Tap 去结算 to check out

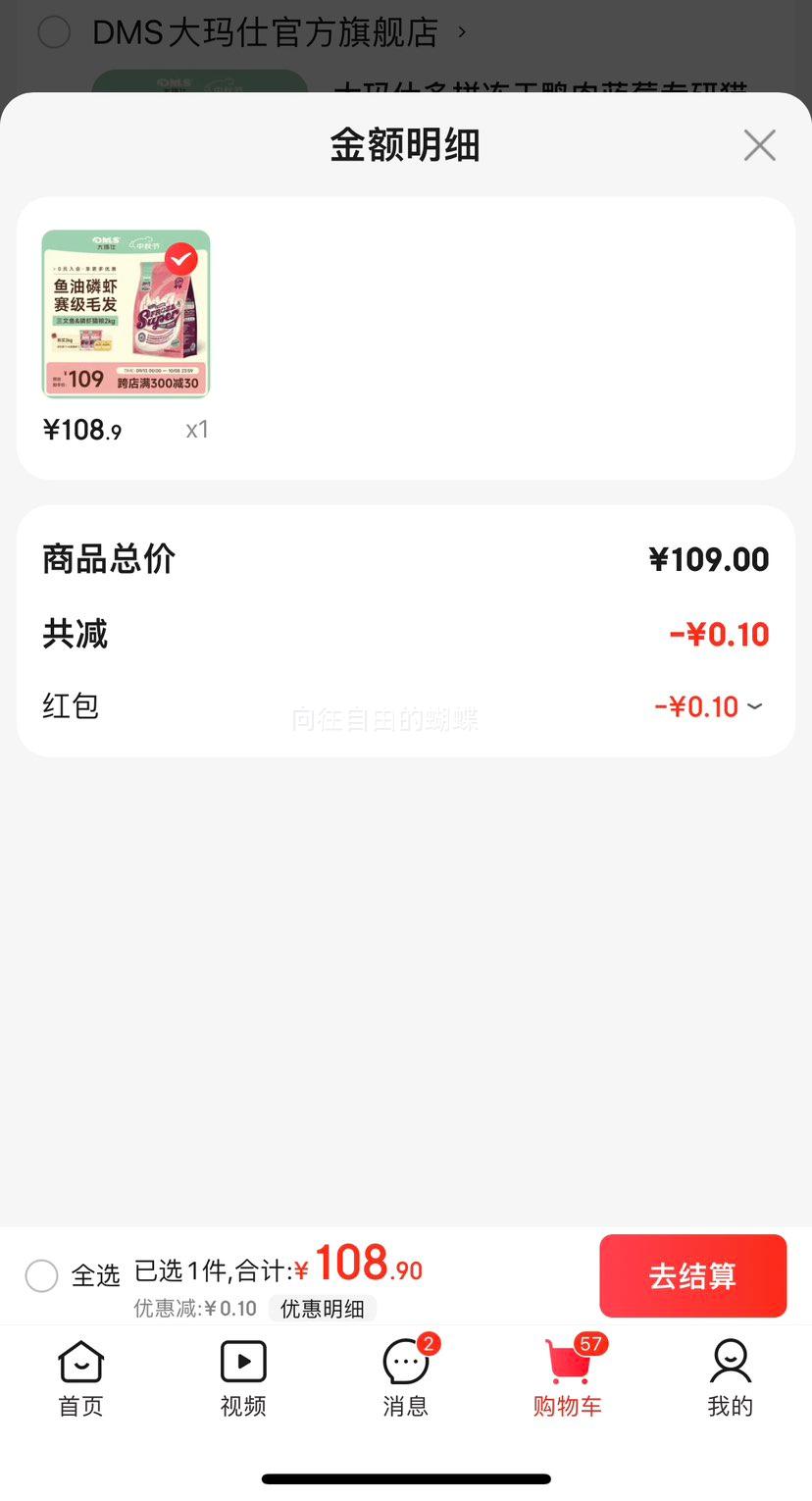click(692, 1275)
